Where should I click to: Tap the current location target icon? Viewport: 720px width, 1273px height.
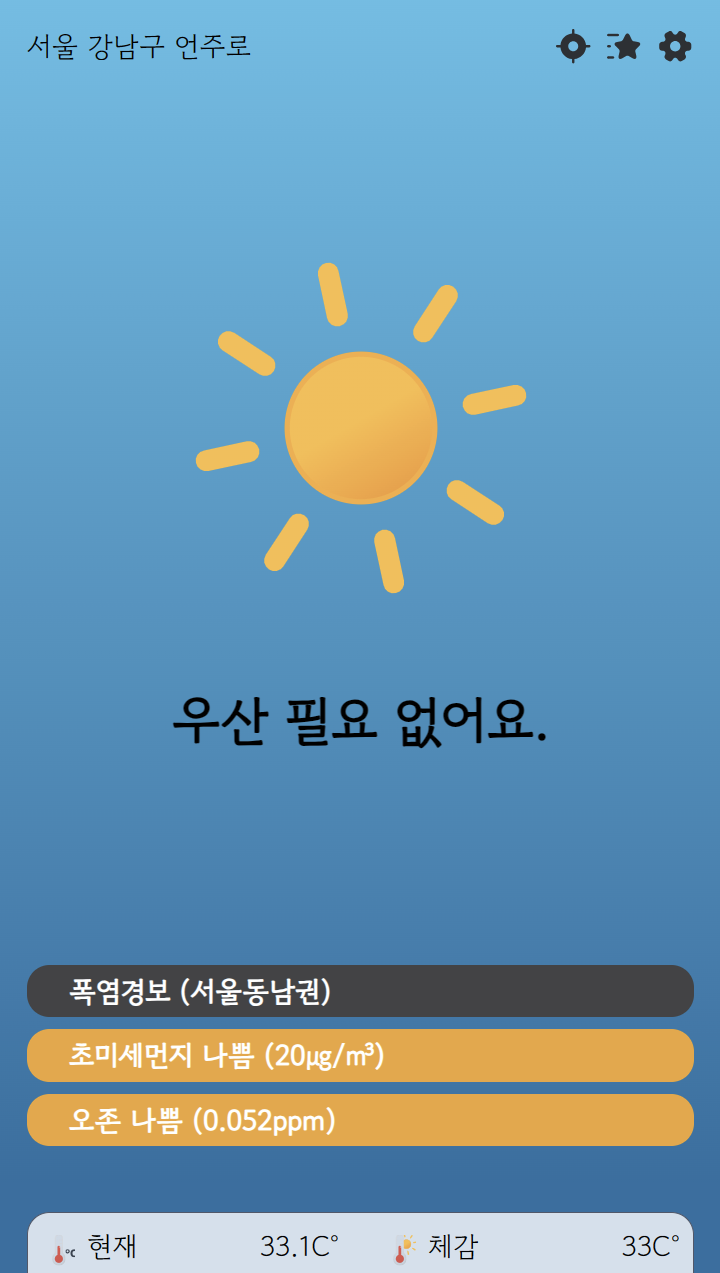(x=573, y=46)
